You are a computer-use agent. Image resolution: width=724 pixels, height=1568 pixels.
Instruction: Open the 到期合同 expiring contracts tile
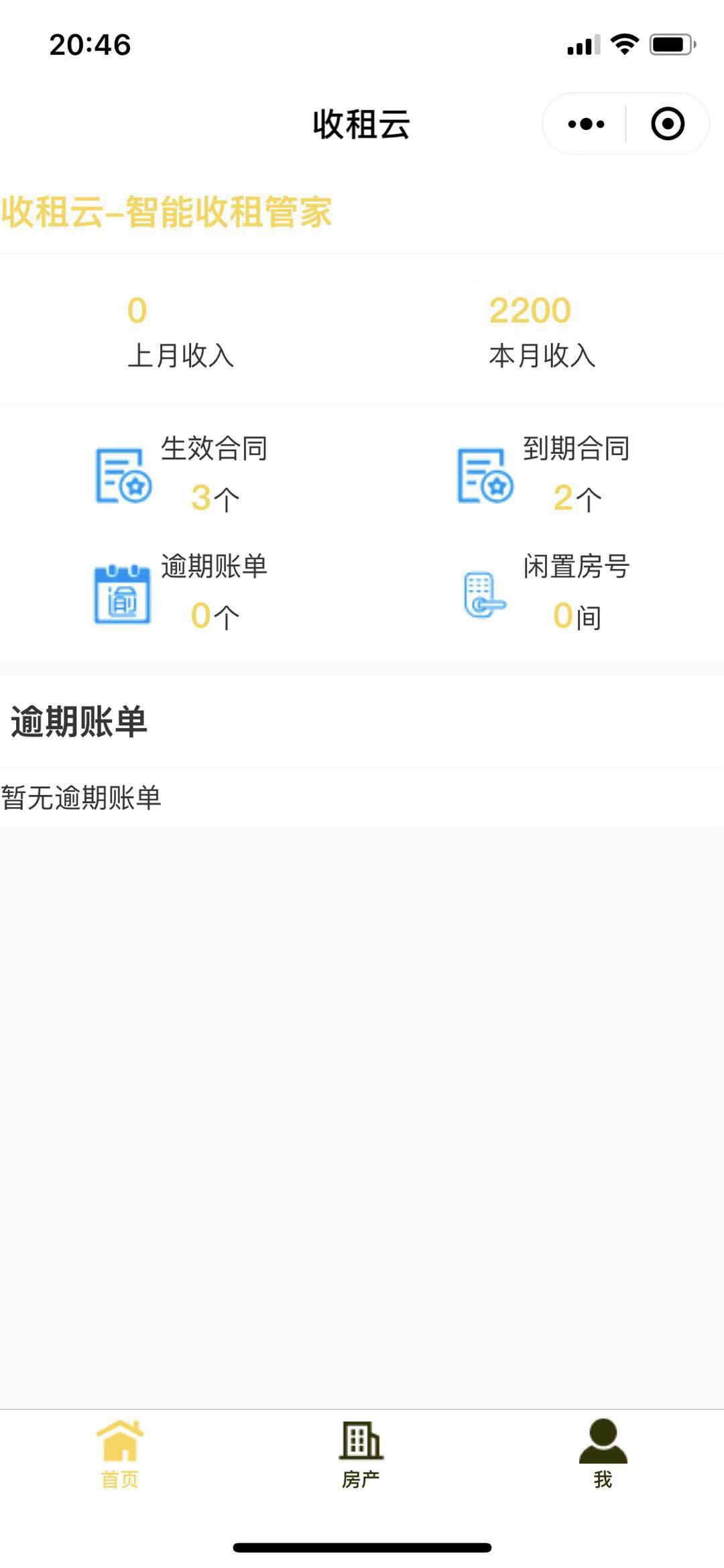[543, 475]
